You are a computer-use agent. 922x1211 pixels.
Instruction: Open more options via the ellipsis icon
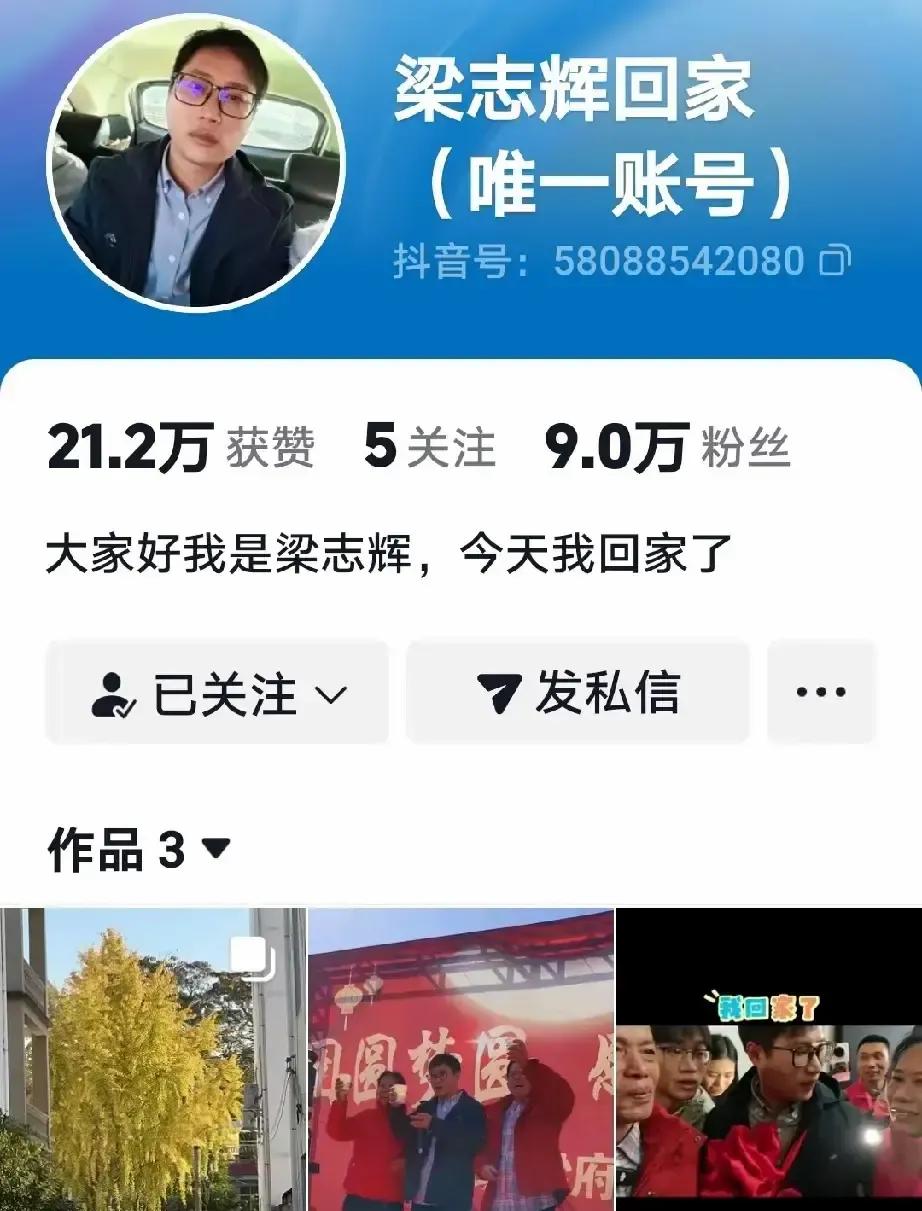point(820,694)
